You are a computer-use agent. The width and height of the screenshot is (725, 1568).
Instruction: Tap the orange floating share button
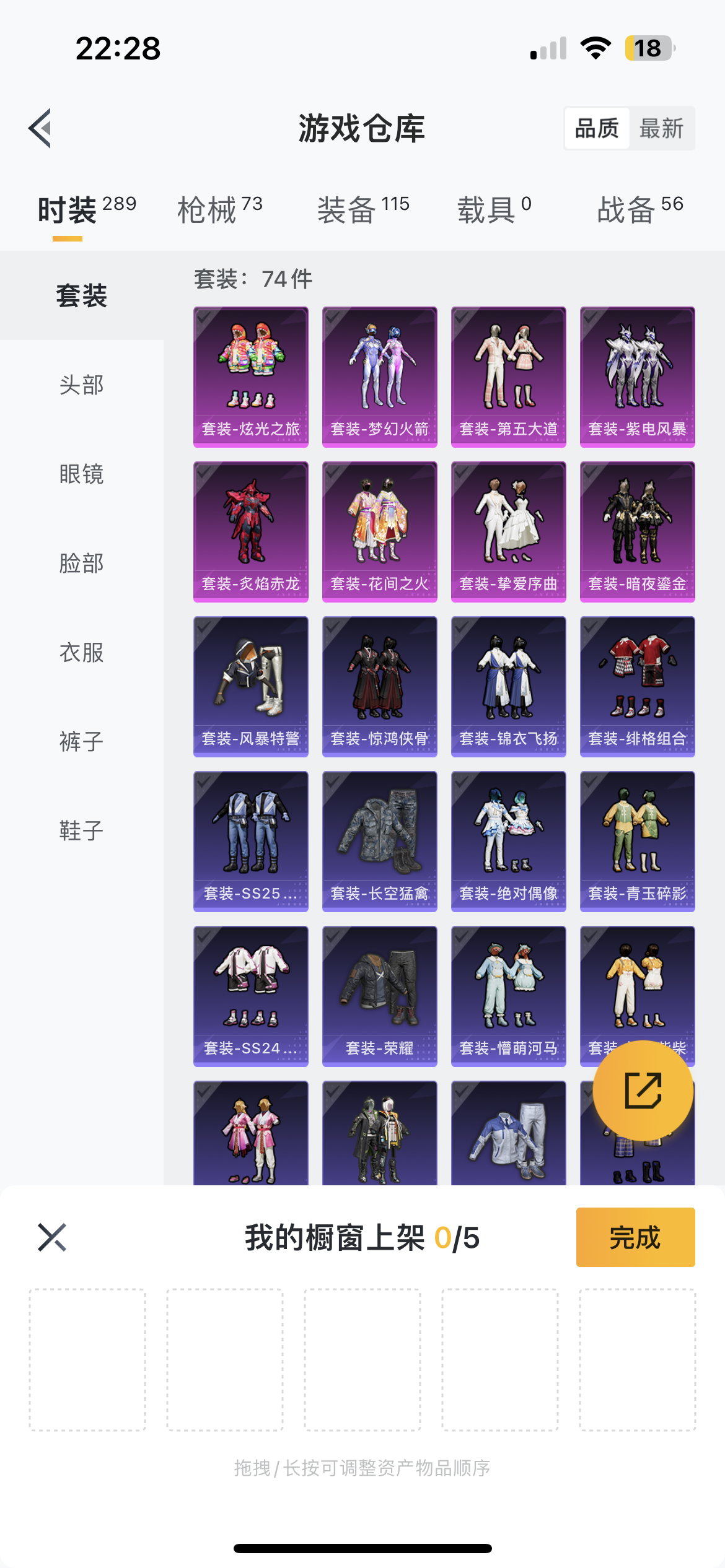click(643, 1091)
